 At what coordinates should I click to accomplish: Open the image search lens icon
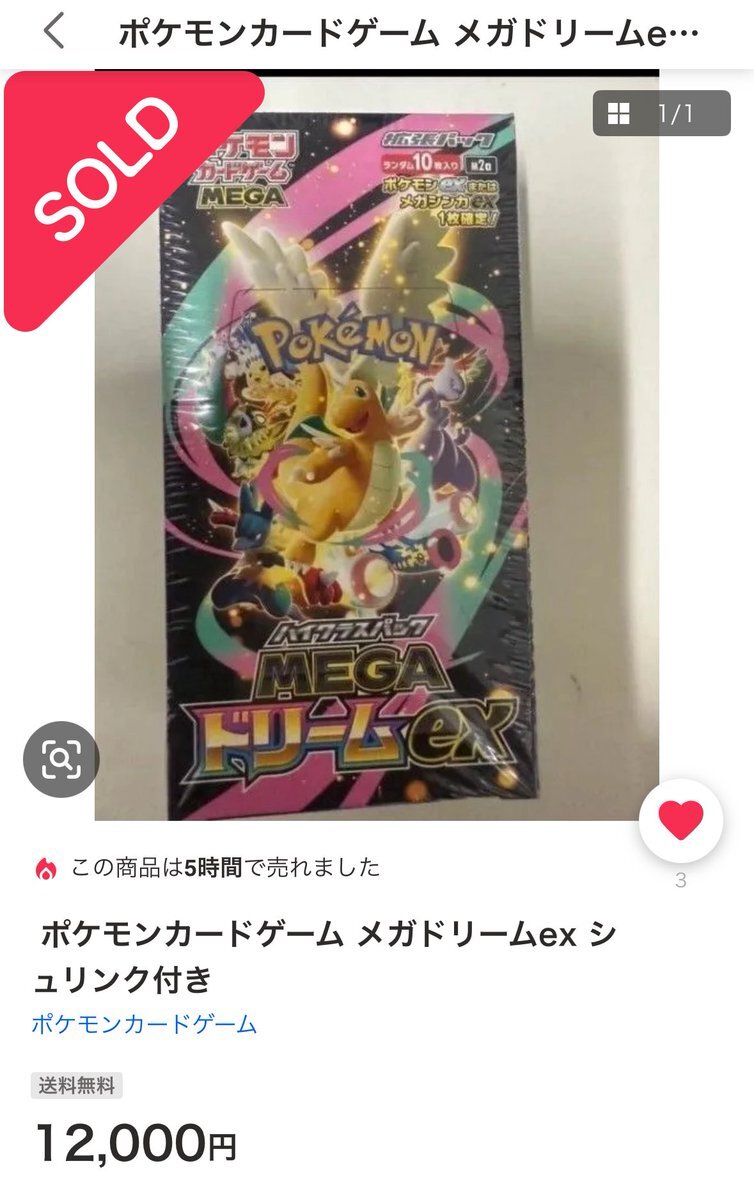pos(61,759)
